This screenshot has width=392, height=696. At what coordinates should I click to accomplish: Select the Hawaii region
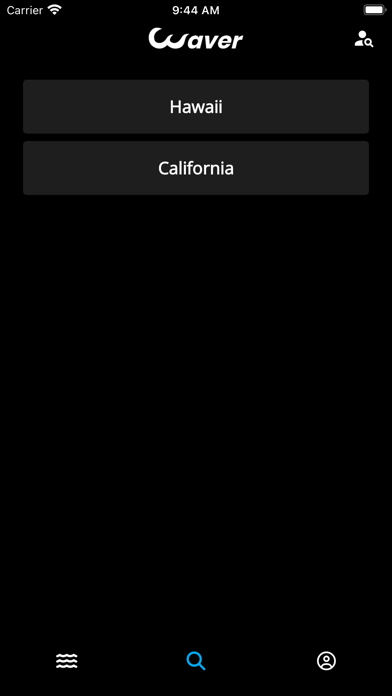coord(196,107)
